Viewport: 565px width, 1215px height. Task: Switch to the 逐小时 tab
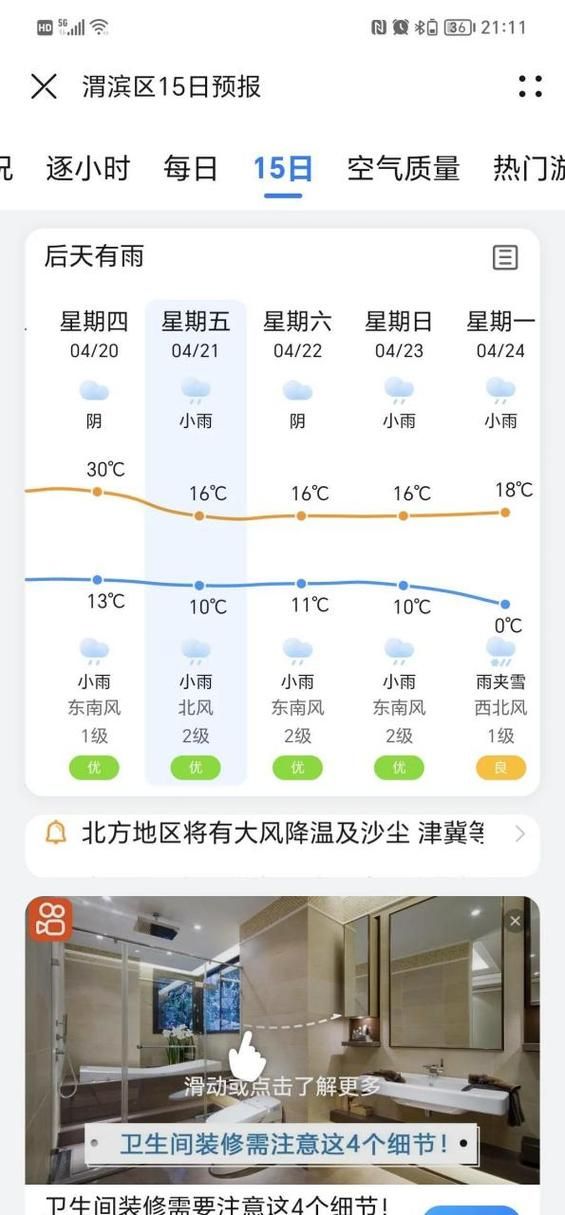click(x=88, y=168)
